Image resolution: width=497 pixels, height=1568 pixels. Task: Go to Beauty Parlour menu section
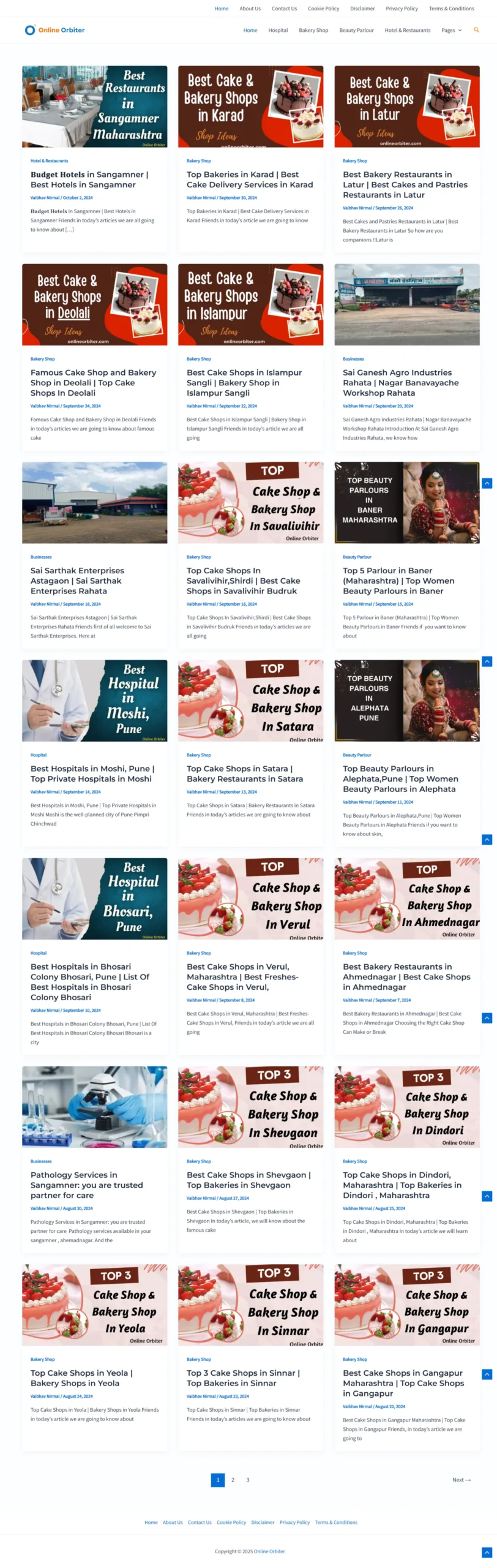[356, 30]
